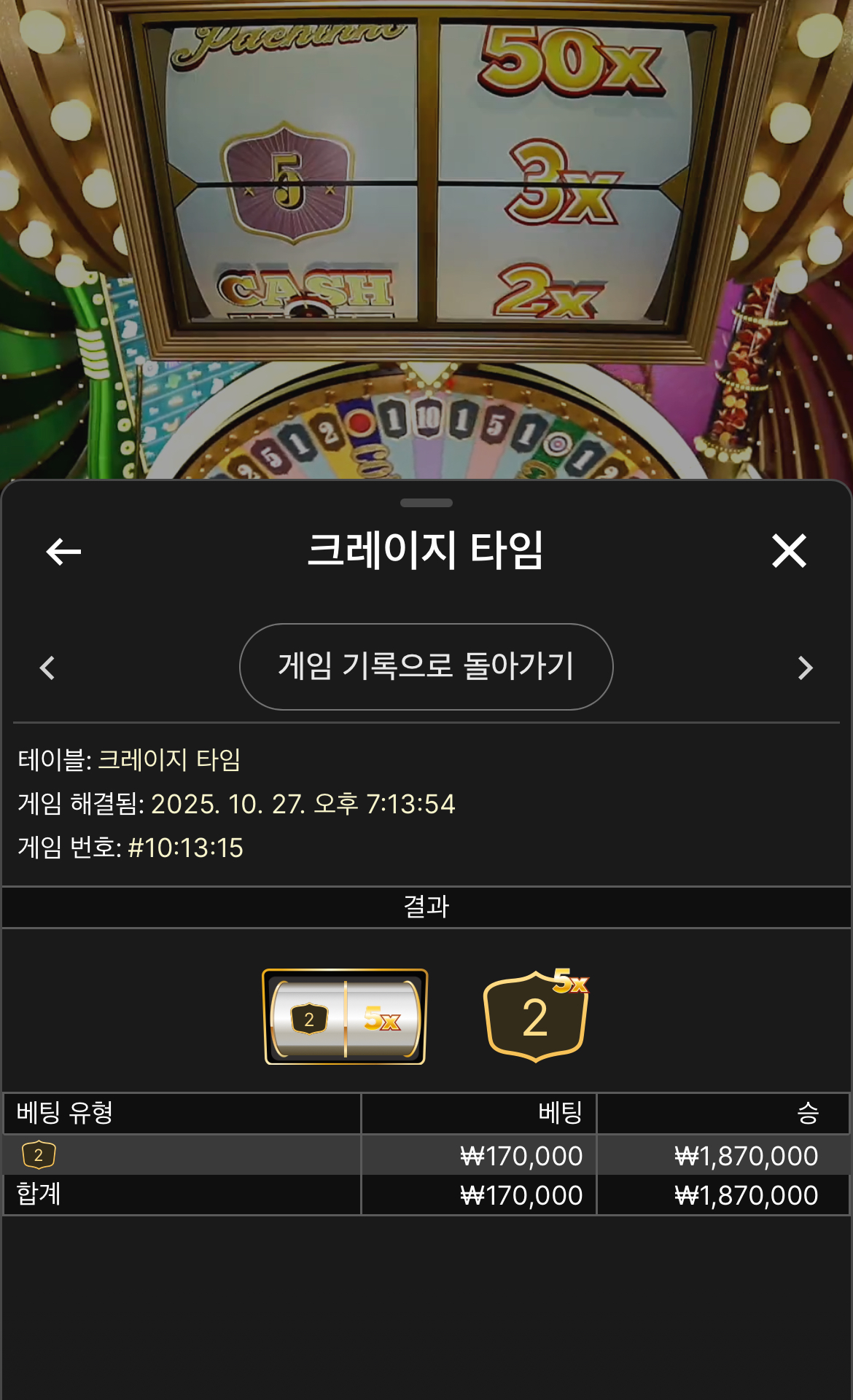View the previous game record

tap(48, 668)
